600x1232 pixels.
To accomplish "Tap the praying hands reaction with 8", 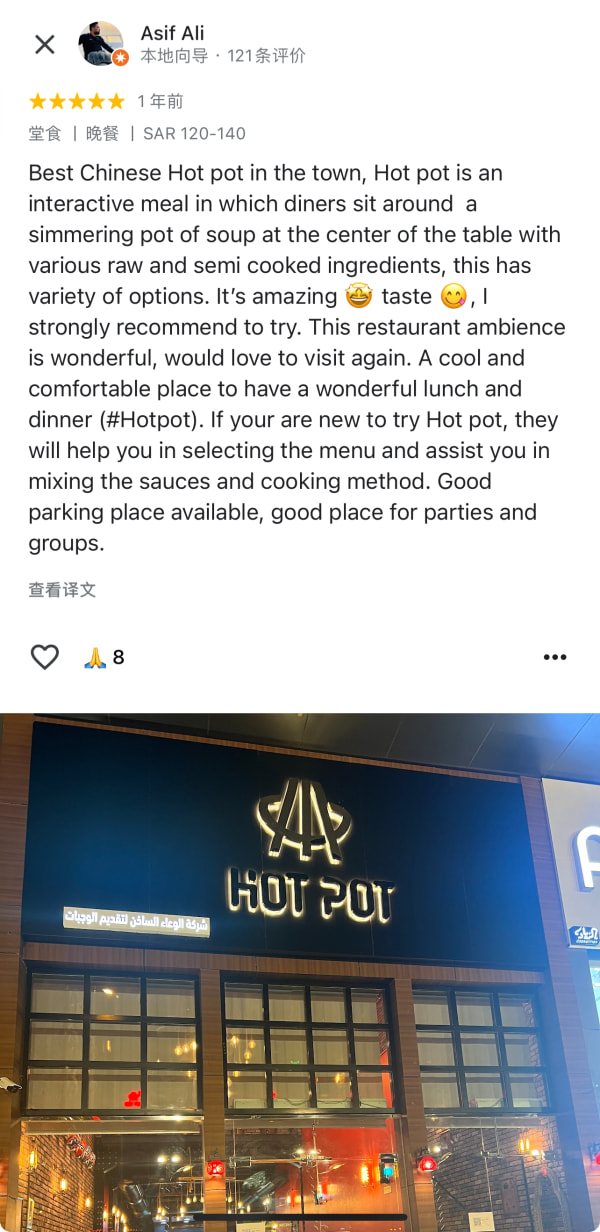I will click(x=104, y=657).
